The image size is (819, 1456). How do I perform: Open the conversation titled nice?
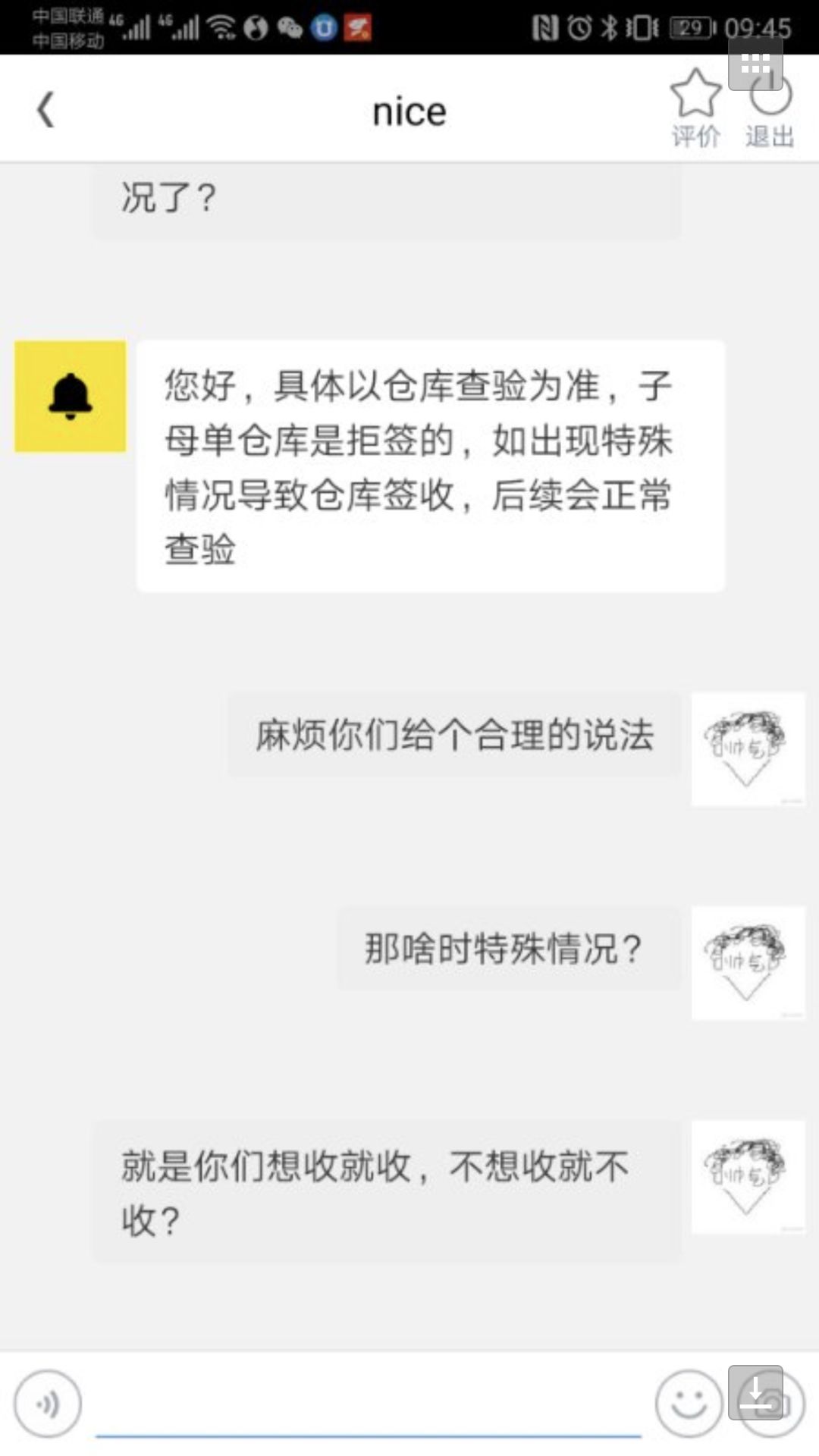408,110
